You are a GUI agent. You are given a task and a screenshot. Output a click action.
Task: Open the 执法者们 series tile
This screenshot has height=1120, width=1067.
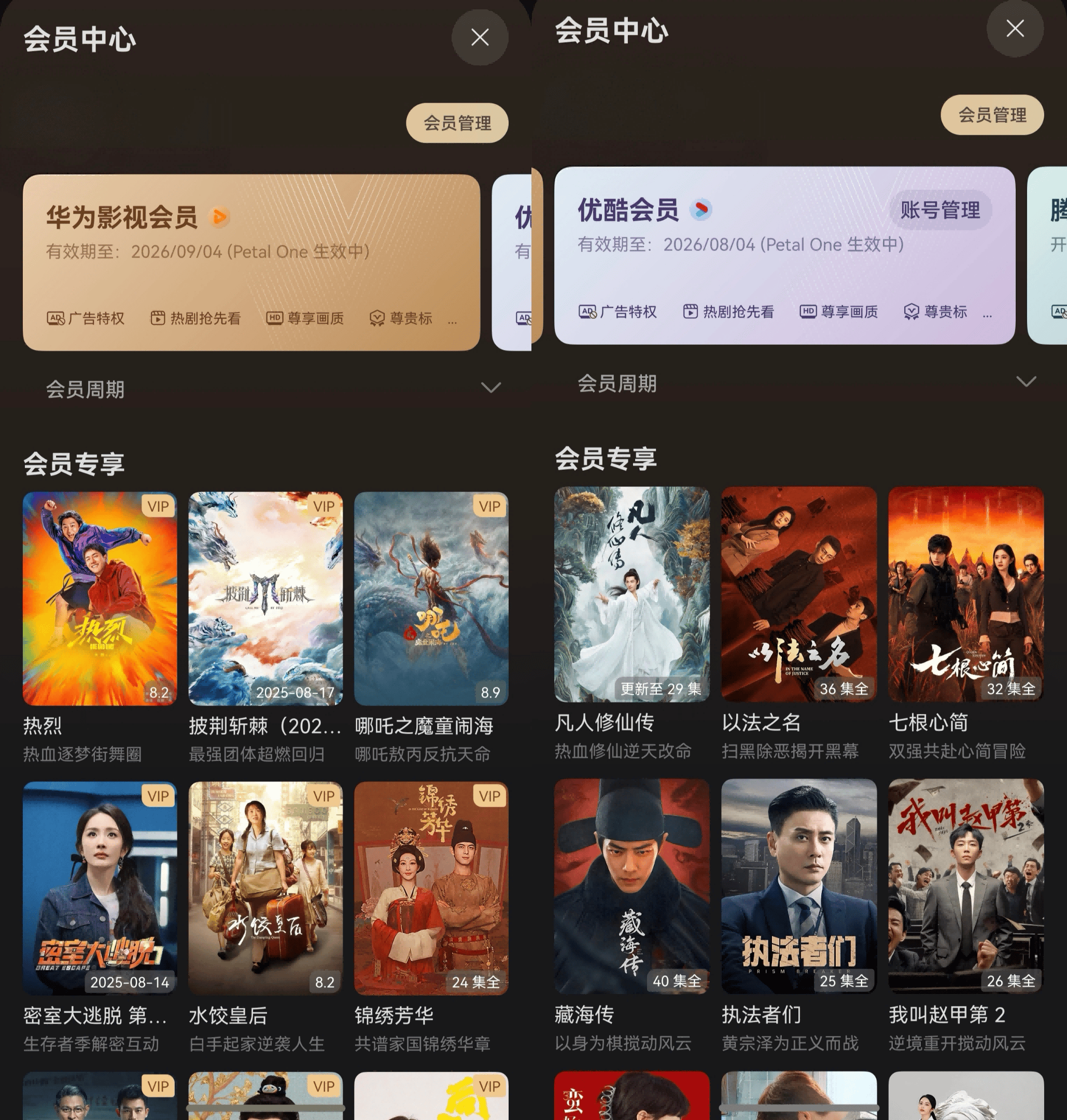click(798, 886)
